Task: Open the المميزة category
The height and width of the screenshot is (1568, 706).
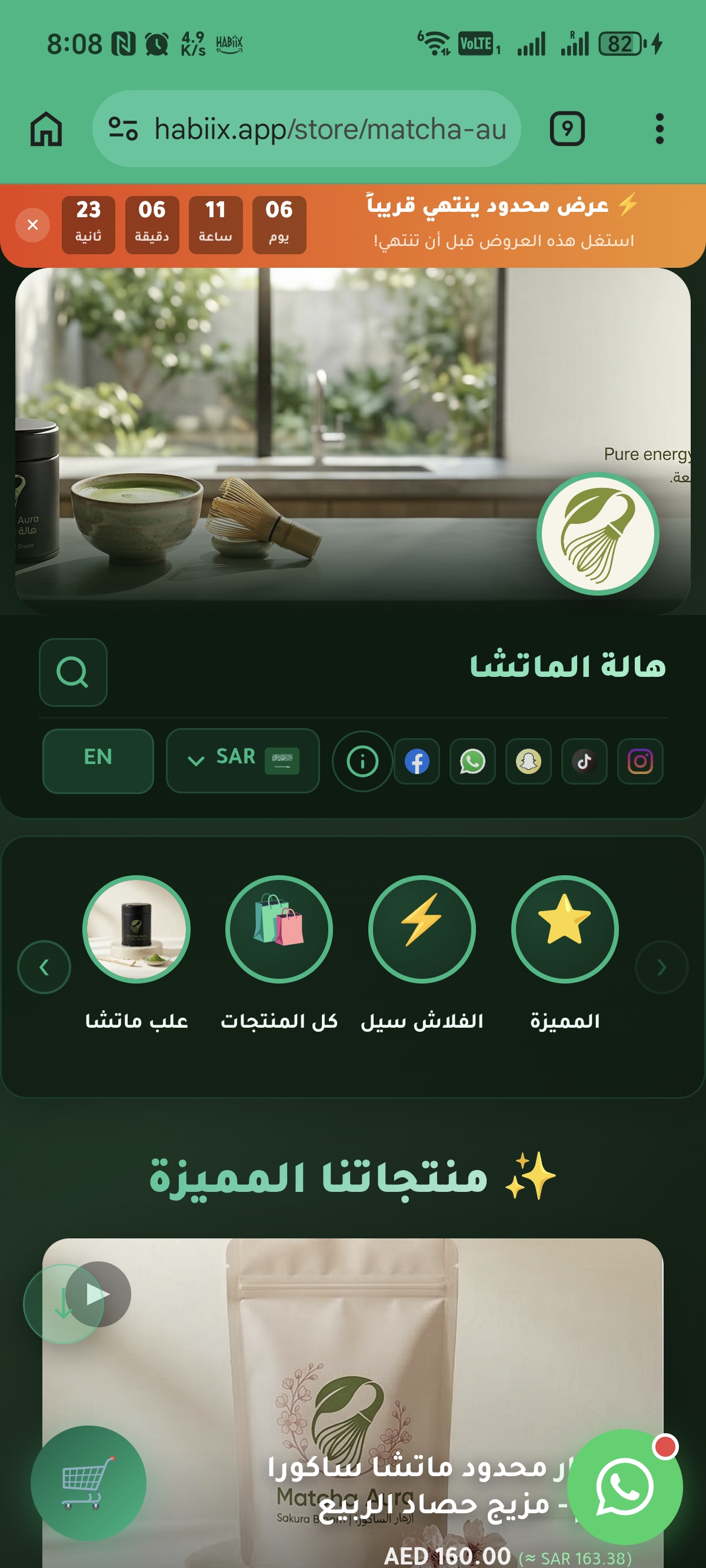Action: [565, 929]
